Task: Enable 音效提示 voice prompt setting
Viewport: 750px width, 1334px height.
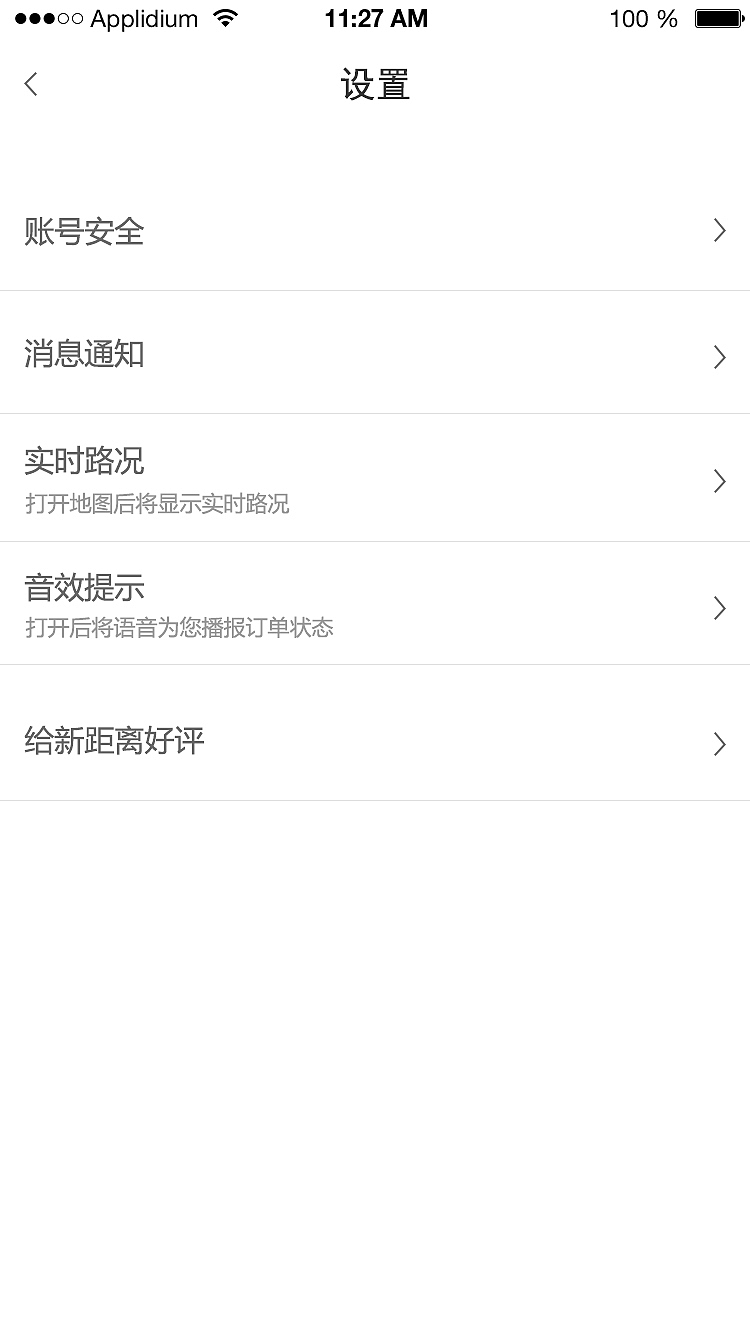Action: point(375,606)
